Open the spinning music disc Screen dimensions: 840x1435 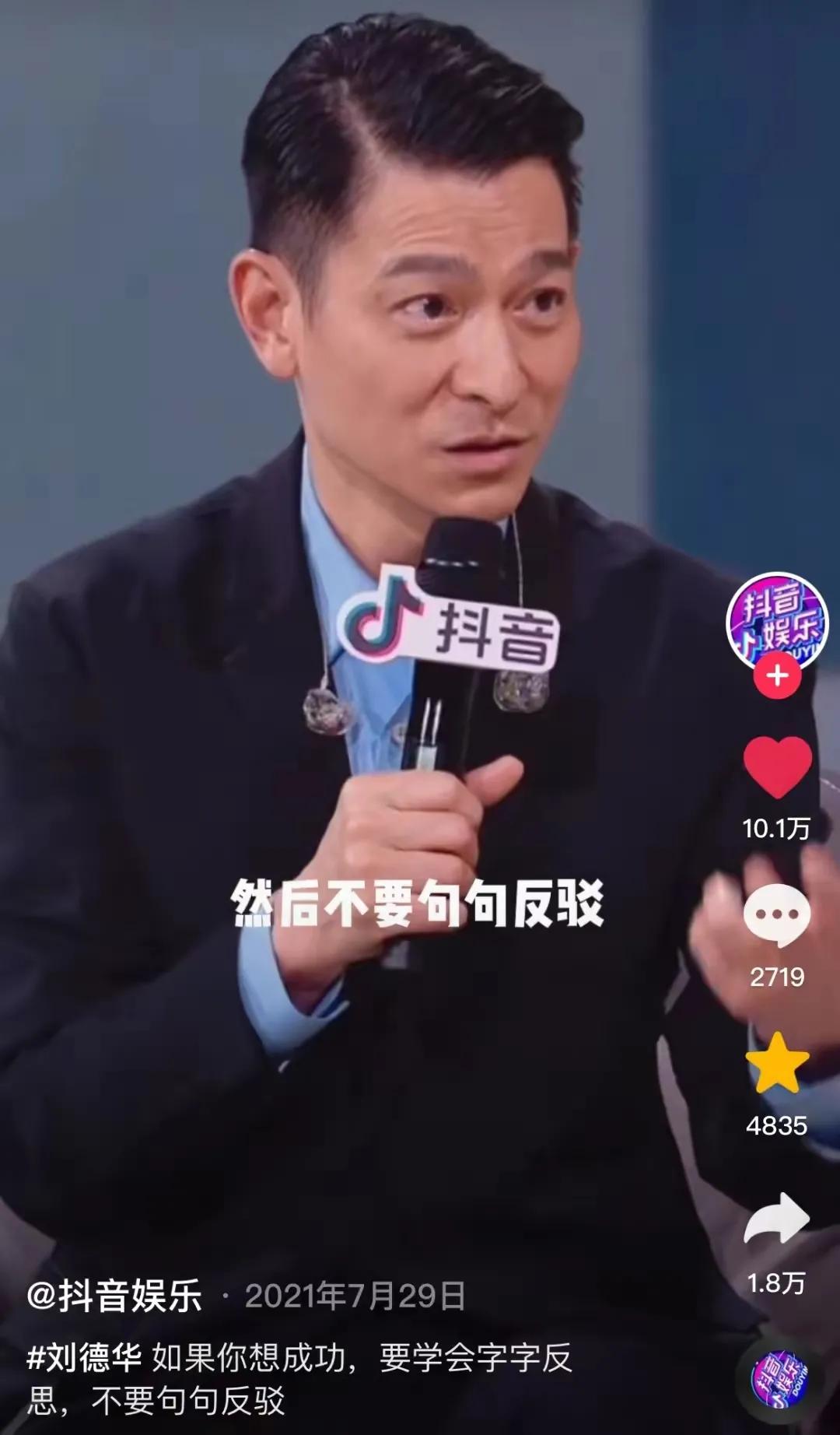click(x=779, y=1379)
